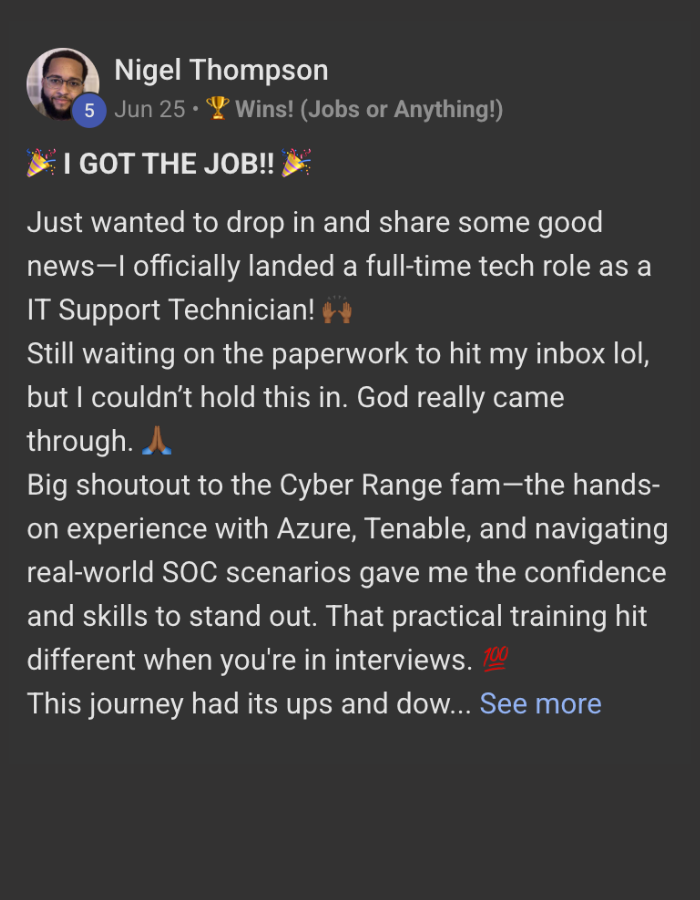The image size is (700, 900).
Task: Open Nigel Thompson's profile name
Action: [x=221, y=71]
